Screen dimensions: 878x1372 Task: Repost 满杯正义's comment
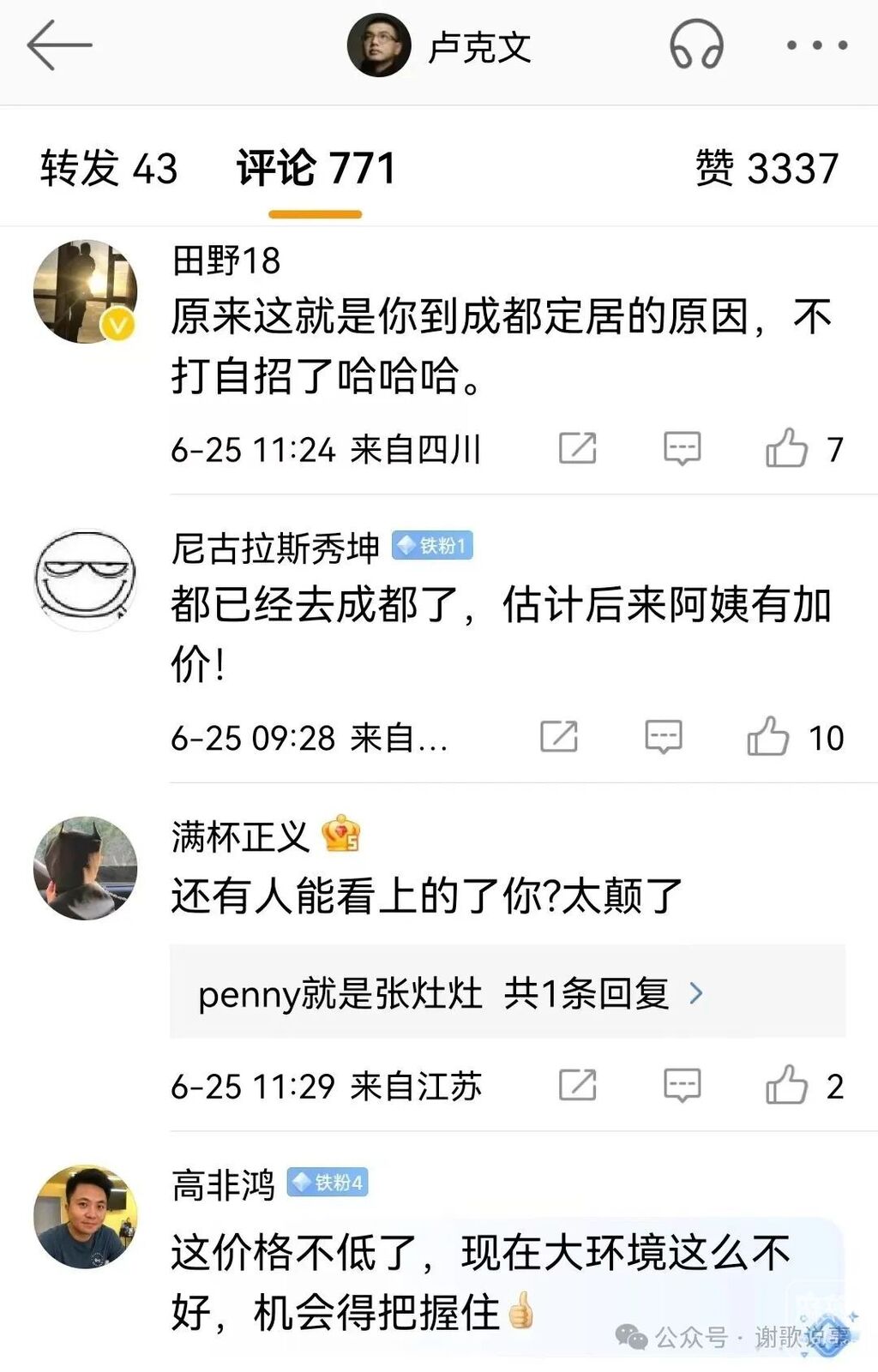point(577,1086)
